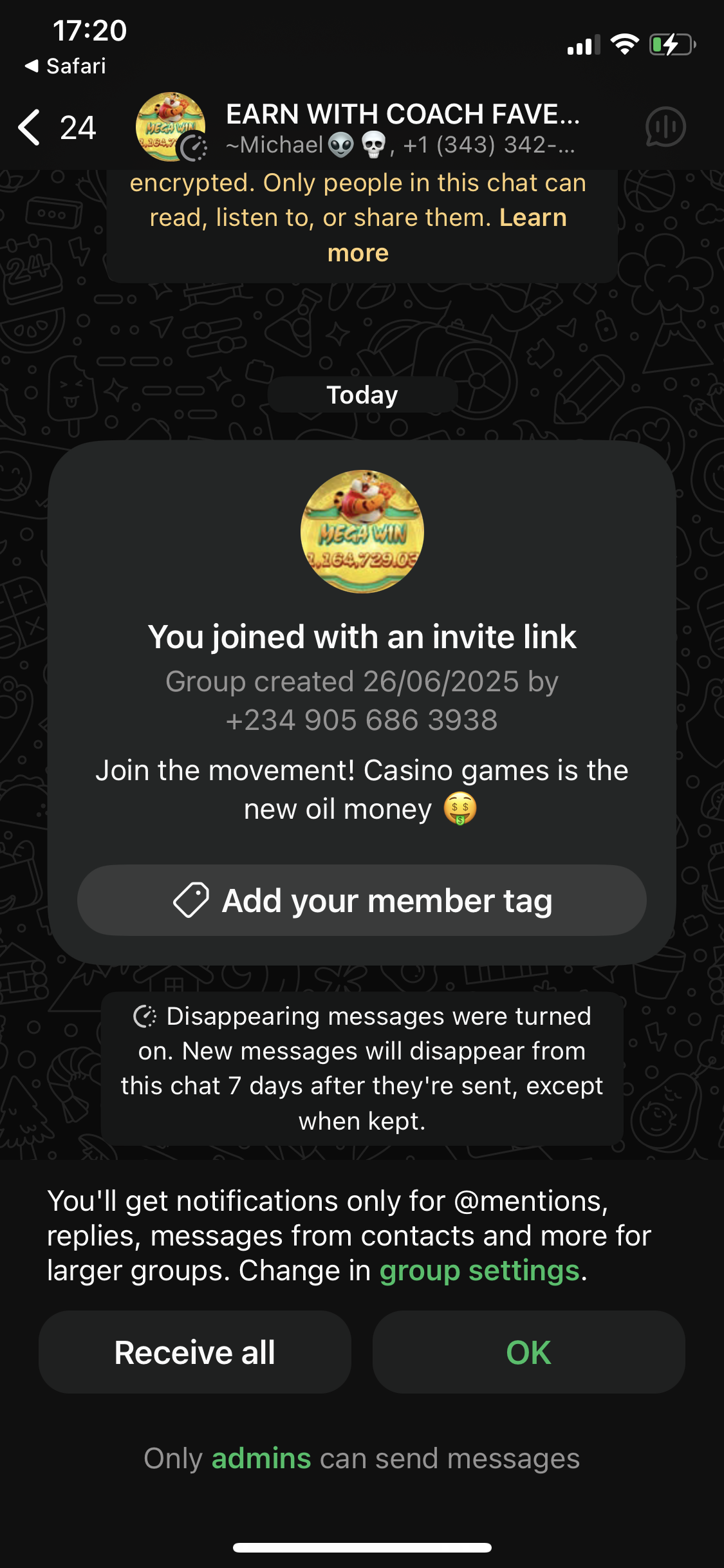View the group's profile picture in the header
724x1568 pixels.
(171, 127)
